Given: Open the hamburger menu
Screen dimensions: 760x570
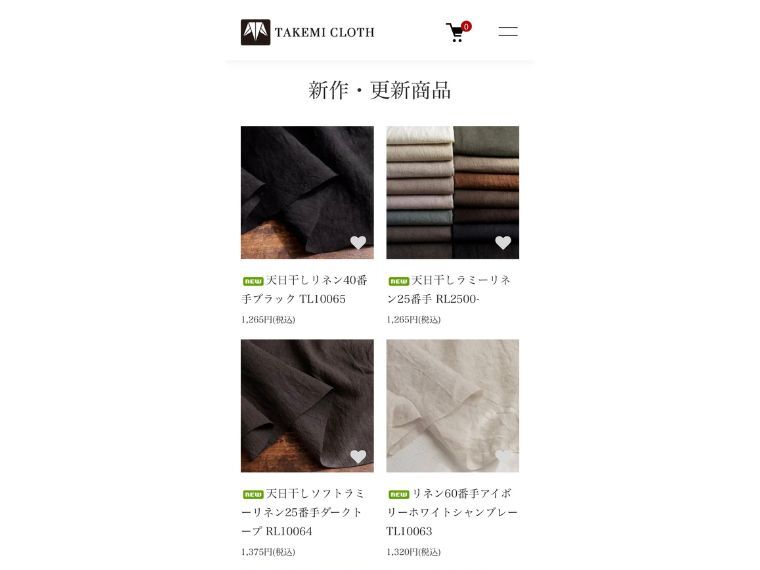Looking at the screenshot, I should 508,32.
